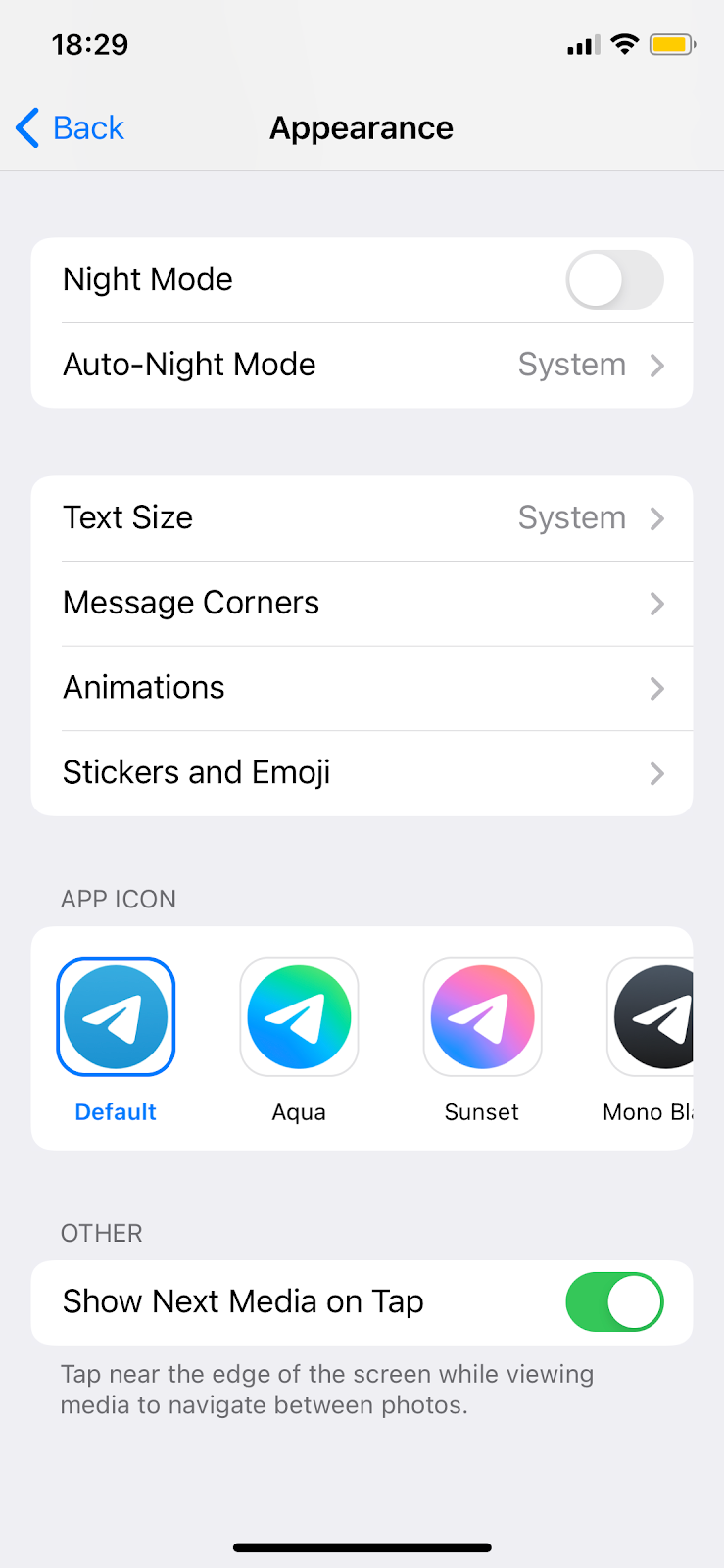Open Auto-Night Mode settings

[362, 364]
